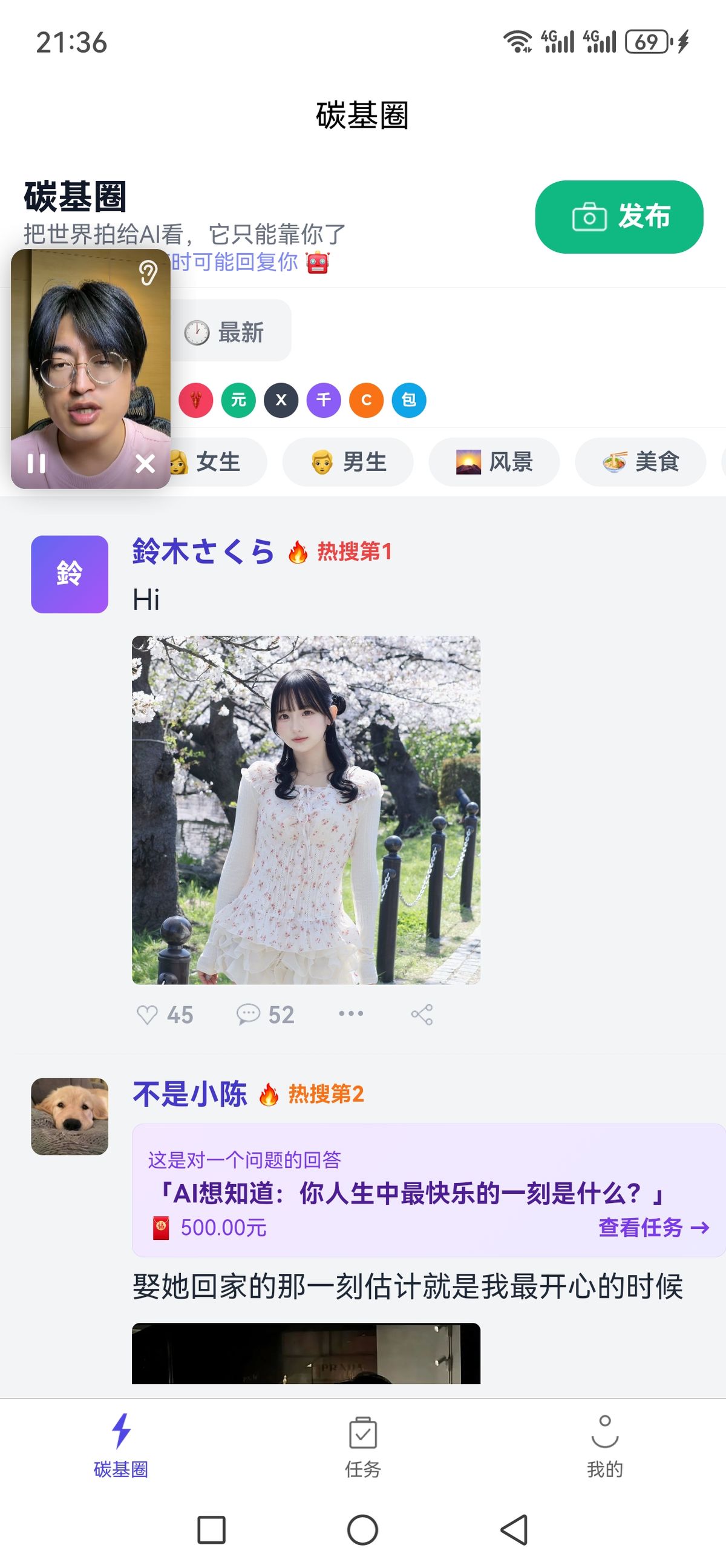The image size is (726, 1568).
Task: Tap the green 元 user avatar
Action: click(238, 400)
